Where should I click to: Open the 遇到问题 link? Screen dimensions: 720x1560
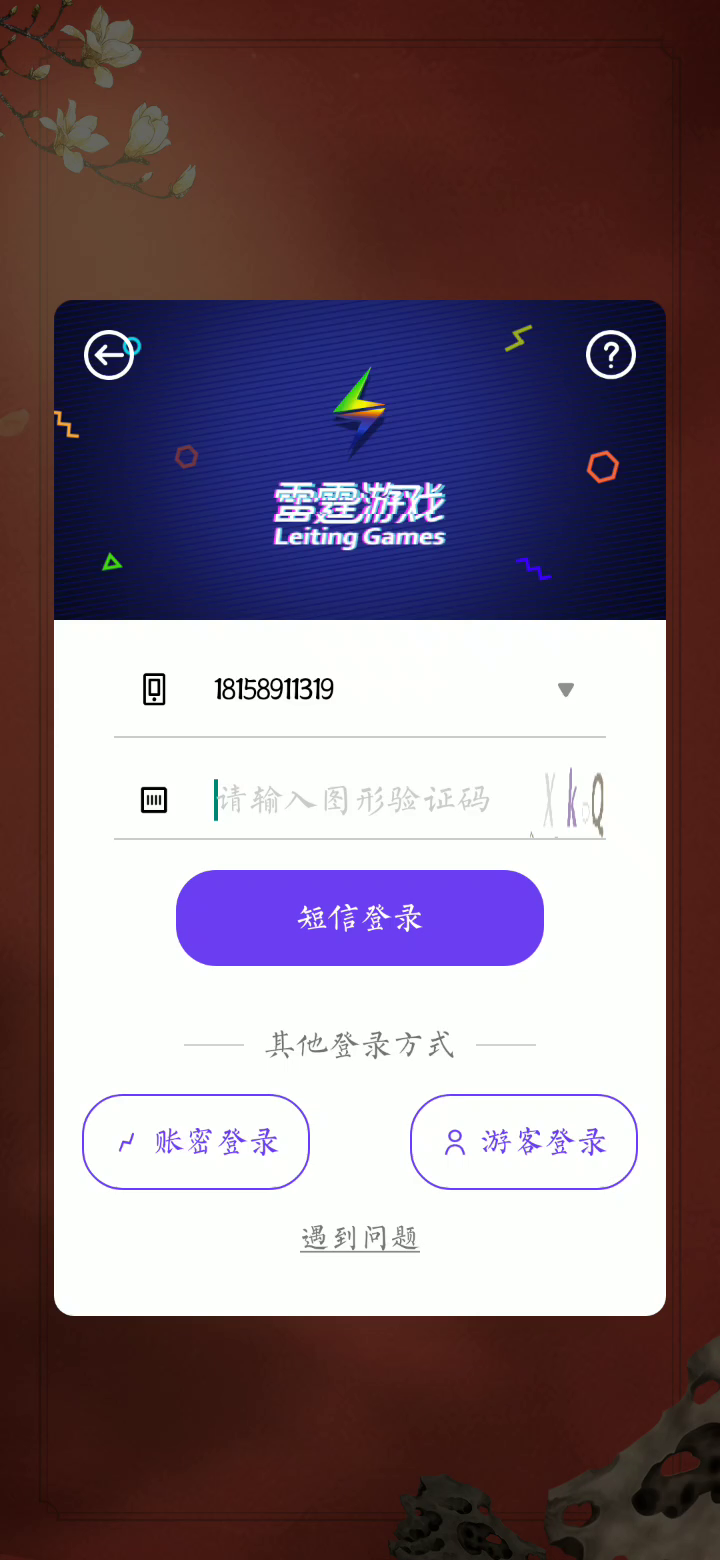(360, 1238)
